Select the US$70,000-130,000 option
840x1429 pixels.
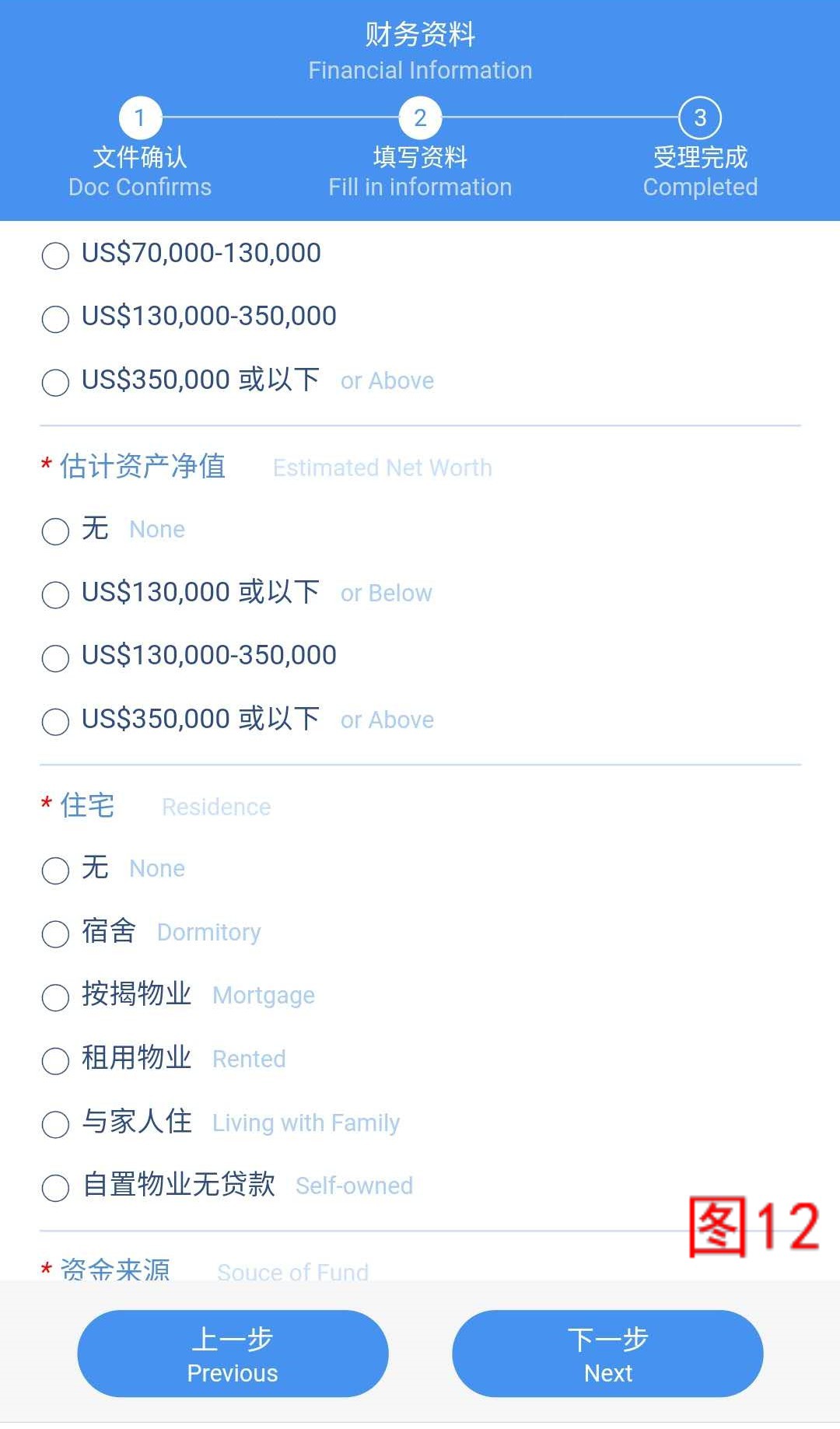(x=55, y=255)
